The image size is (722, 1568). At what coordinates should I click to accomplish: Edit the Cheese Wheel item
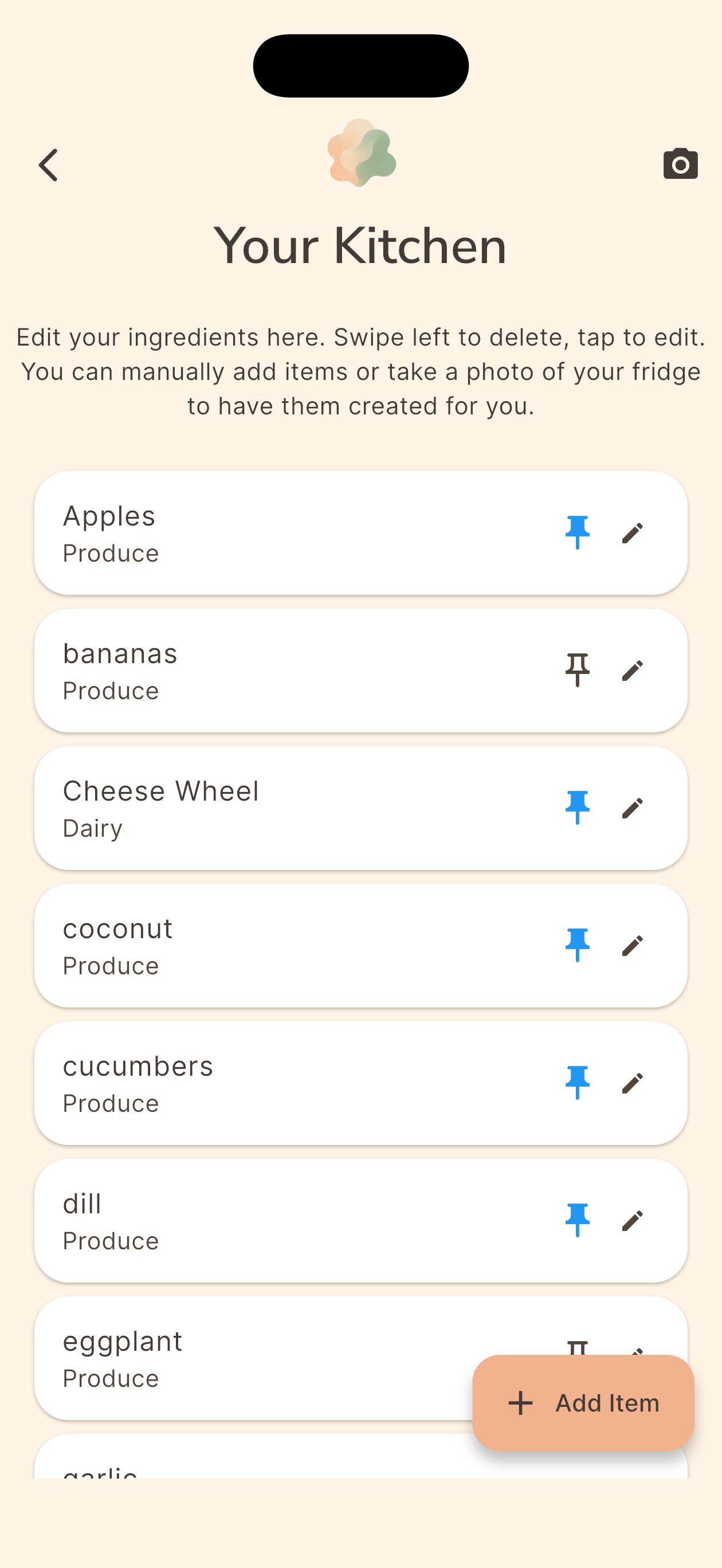click(633, 807)
